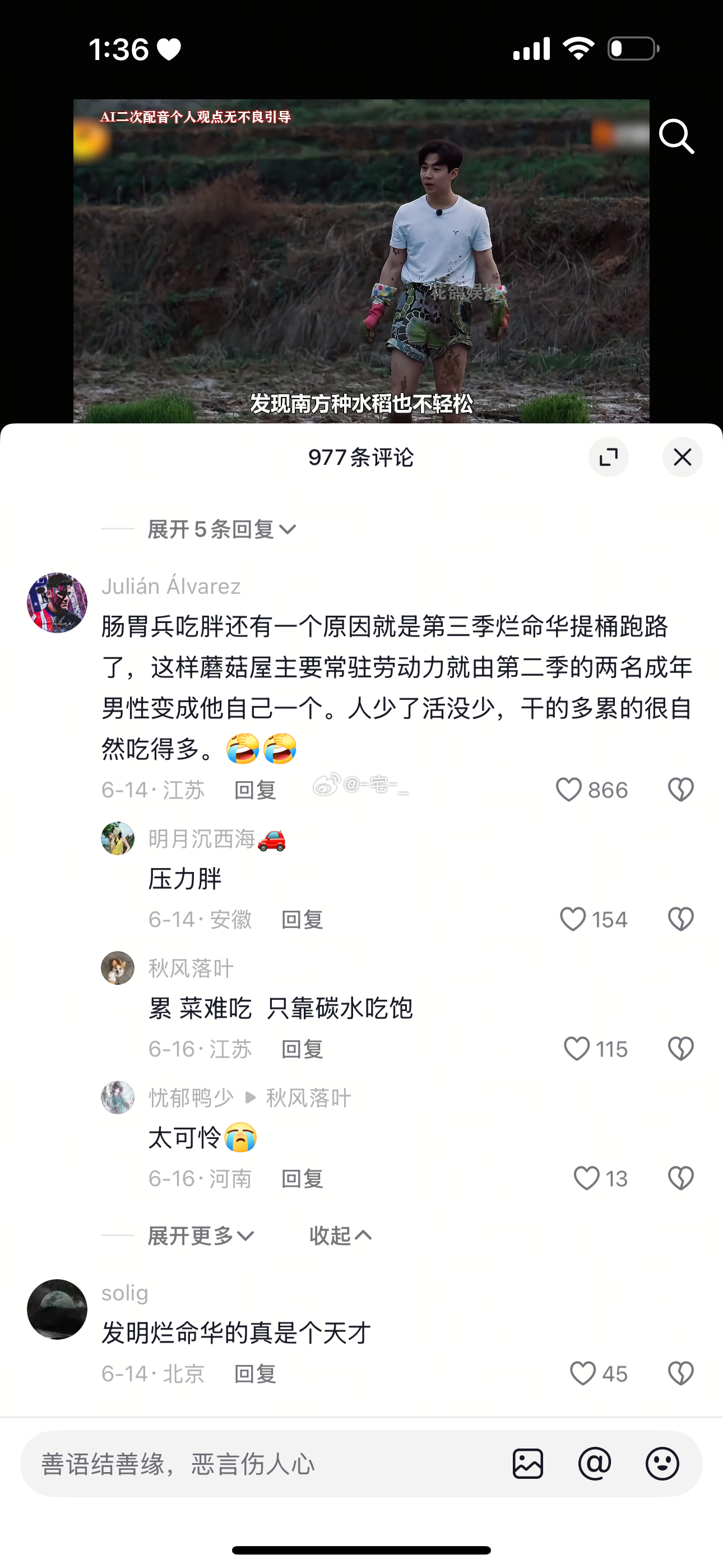Like the 太可怜 reply
This screenshot has height=1568, width=723.
(x=587, y=1178)
